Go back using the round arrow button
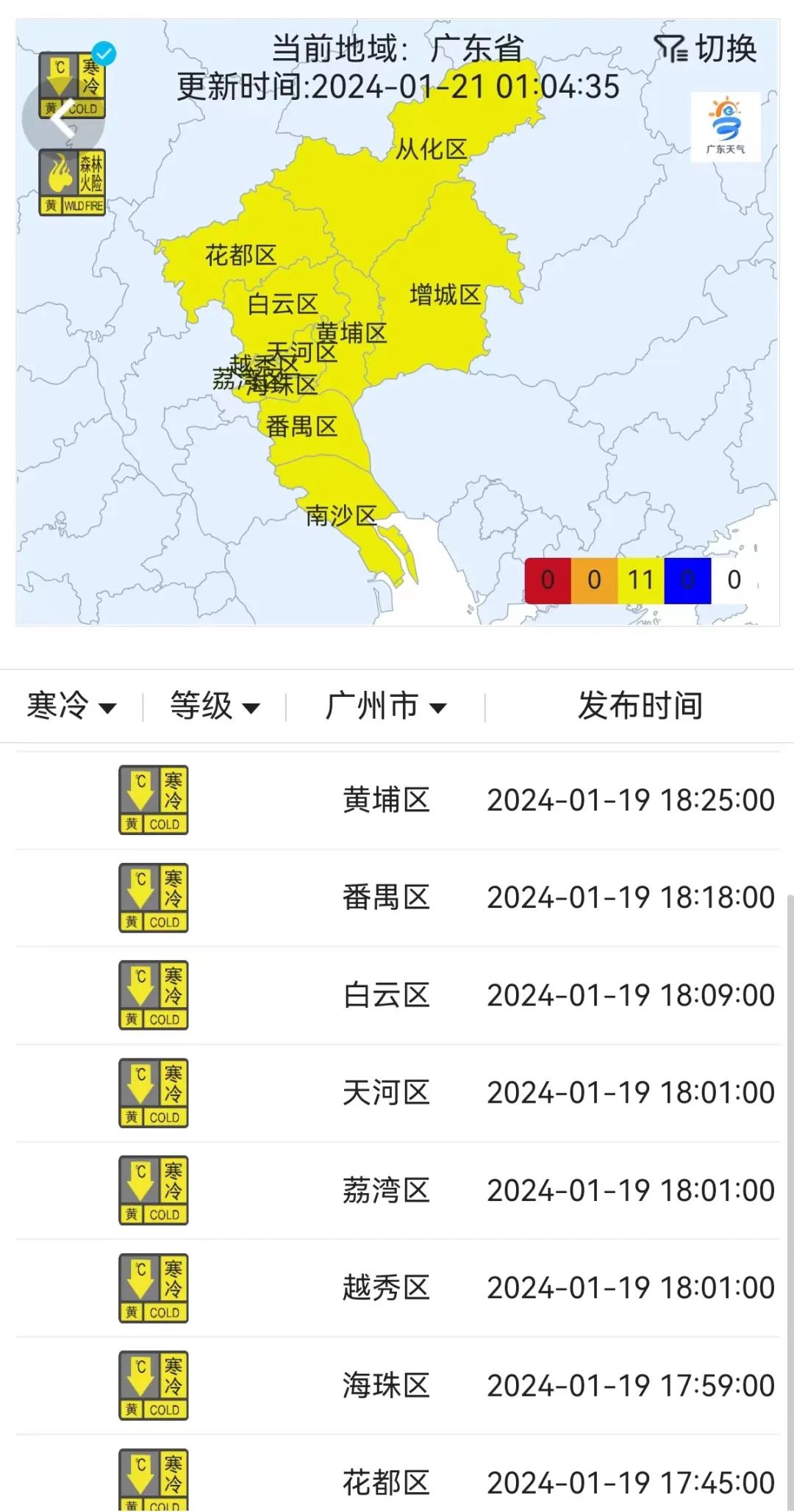The width and height of the screenshot is (794, 1512). [x=63, y=119]
